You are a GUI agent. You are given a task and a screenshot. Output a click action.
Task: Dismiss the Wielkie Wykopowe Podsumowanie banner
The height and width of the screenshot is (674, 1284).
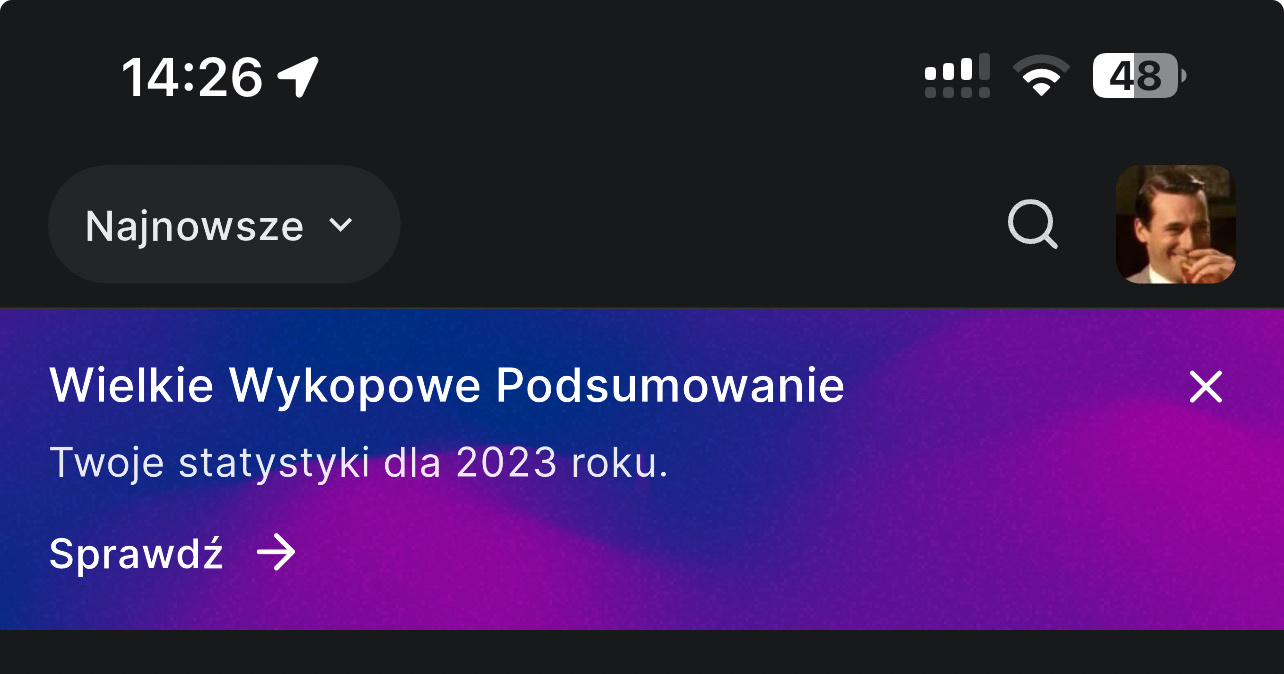[x=1205, y=387]
